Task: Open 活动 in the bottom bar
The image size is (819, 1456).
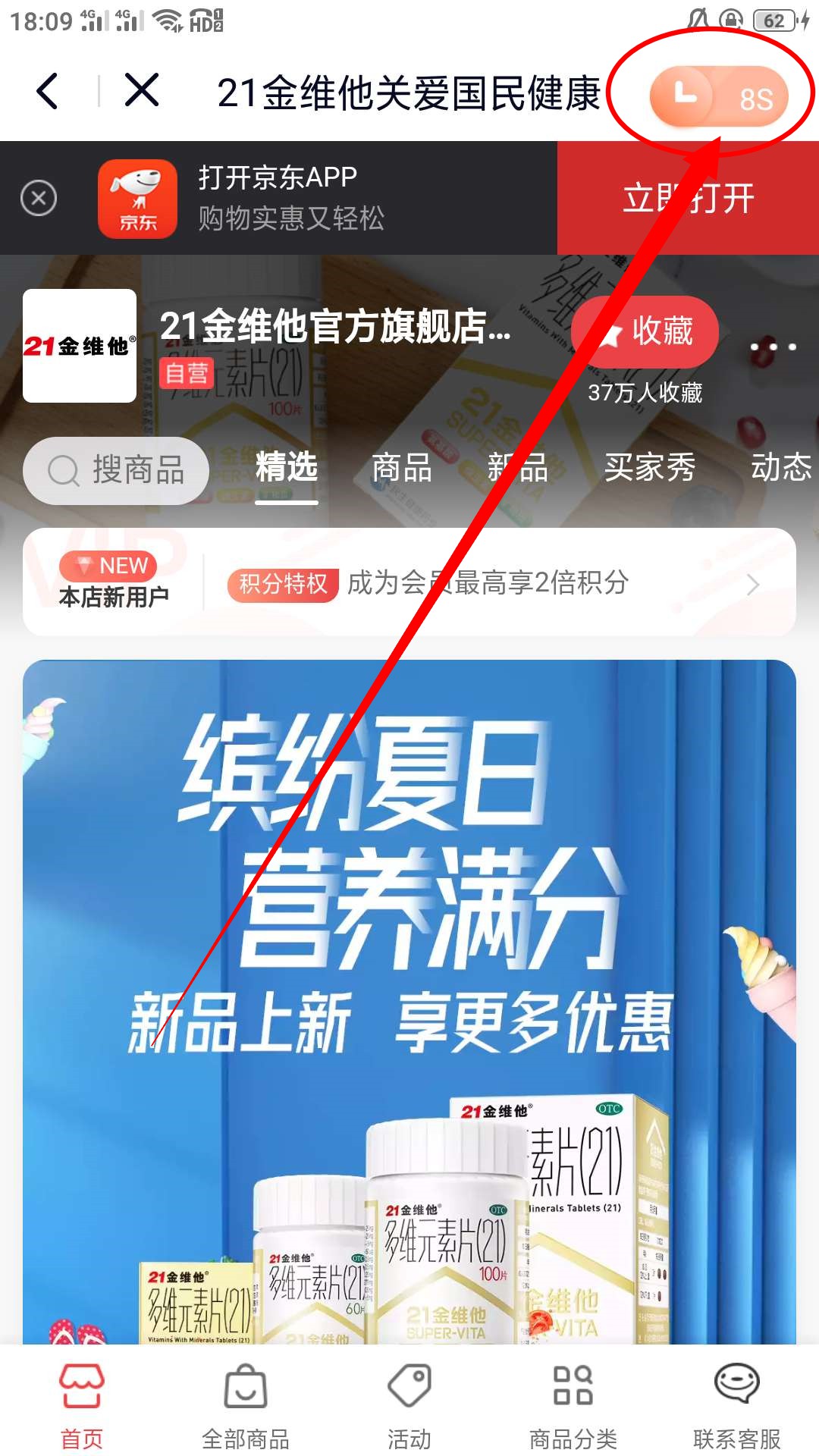Action: tap(409, 1404)
